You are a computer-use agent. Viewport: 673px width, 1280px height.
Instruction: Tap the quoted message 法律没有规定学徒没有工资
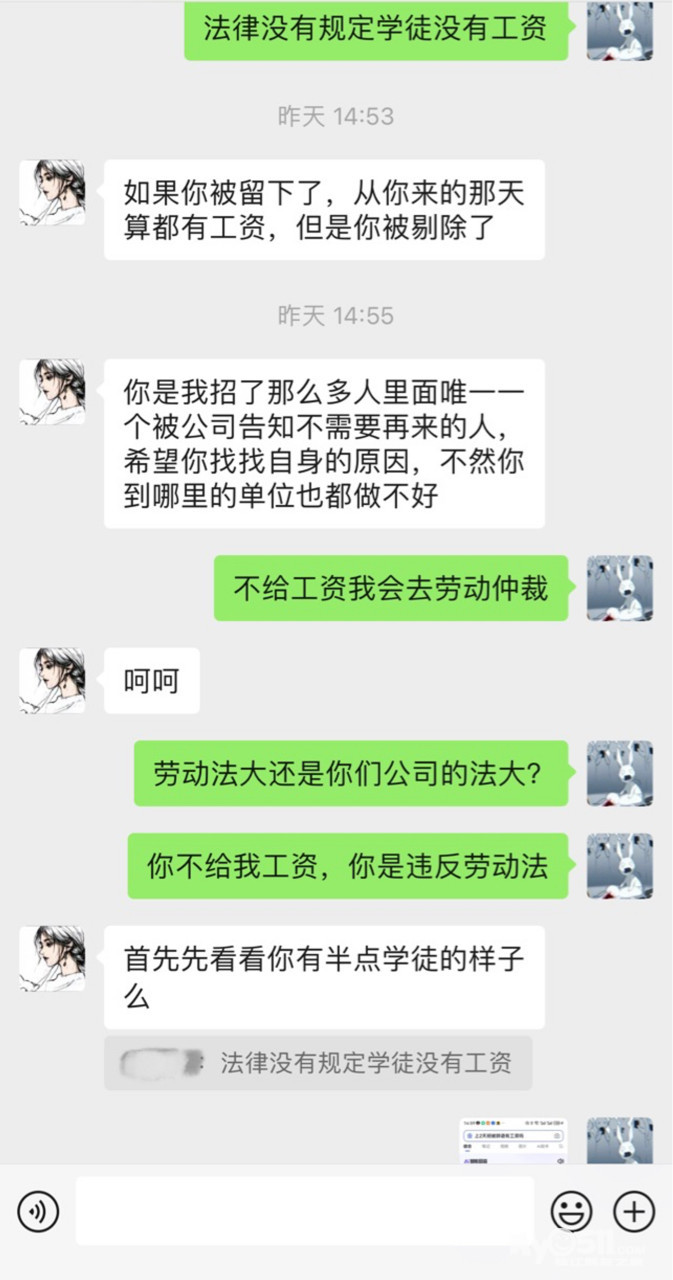[318, 1063]
